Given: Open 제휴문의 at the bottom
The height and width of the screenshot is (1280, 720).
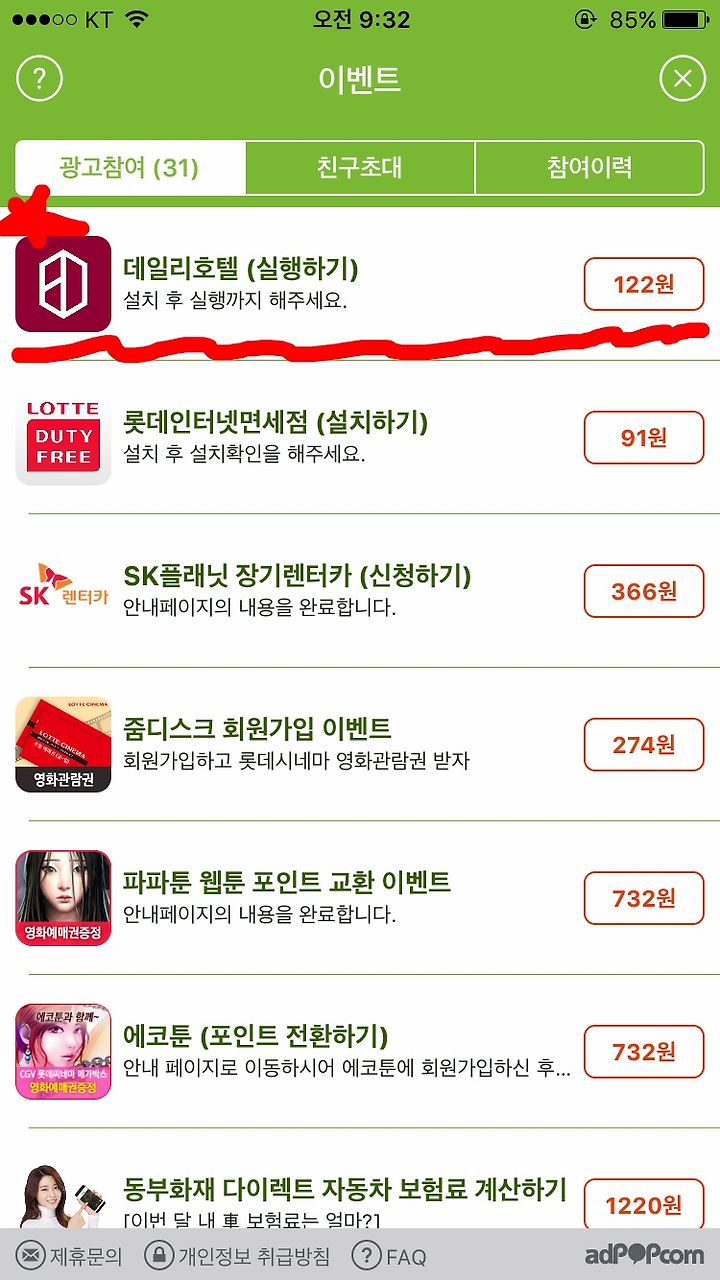Looking at the screenshot, I should (70, 1256).
